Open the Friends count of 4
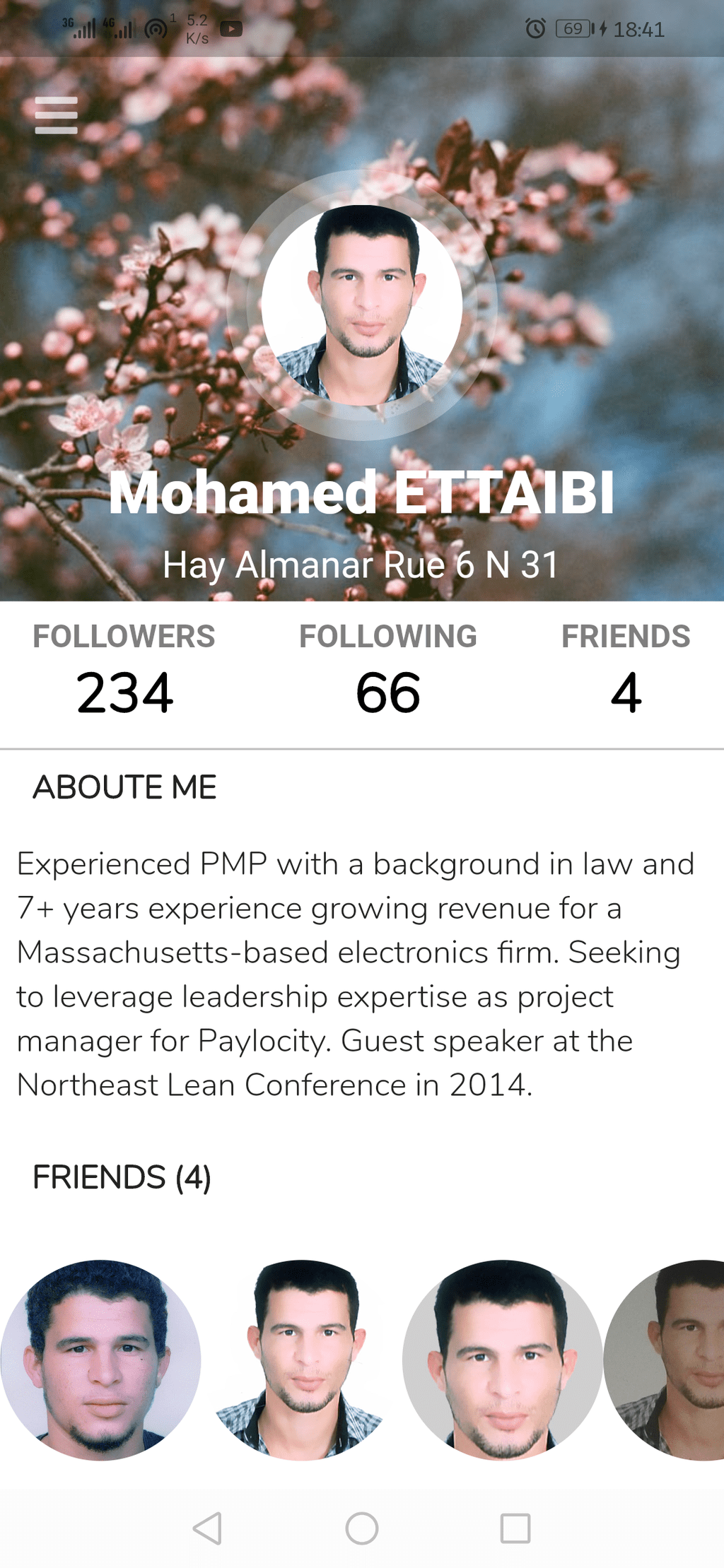724x1568 pixels. point(626,670)
